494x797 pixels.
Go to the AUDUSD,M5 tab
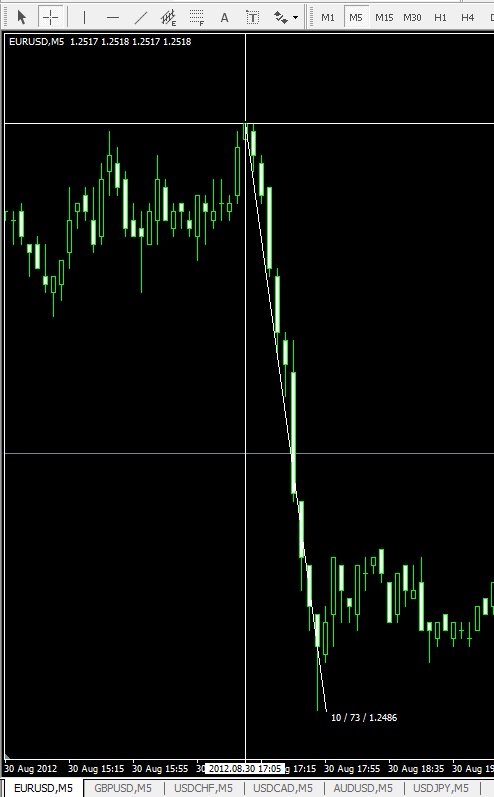tap(363, 788)
